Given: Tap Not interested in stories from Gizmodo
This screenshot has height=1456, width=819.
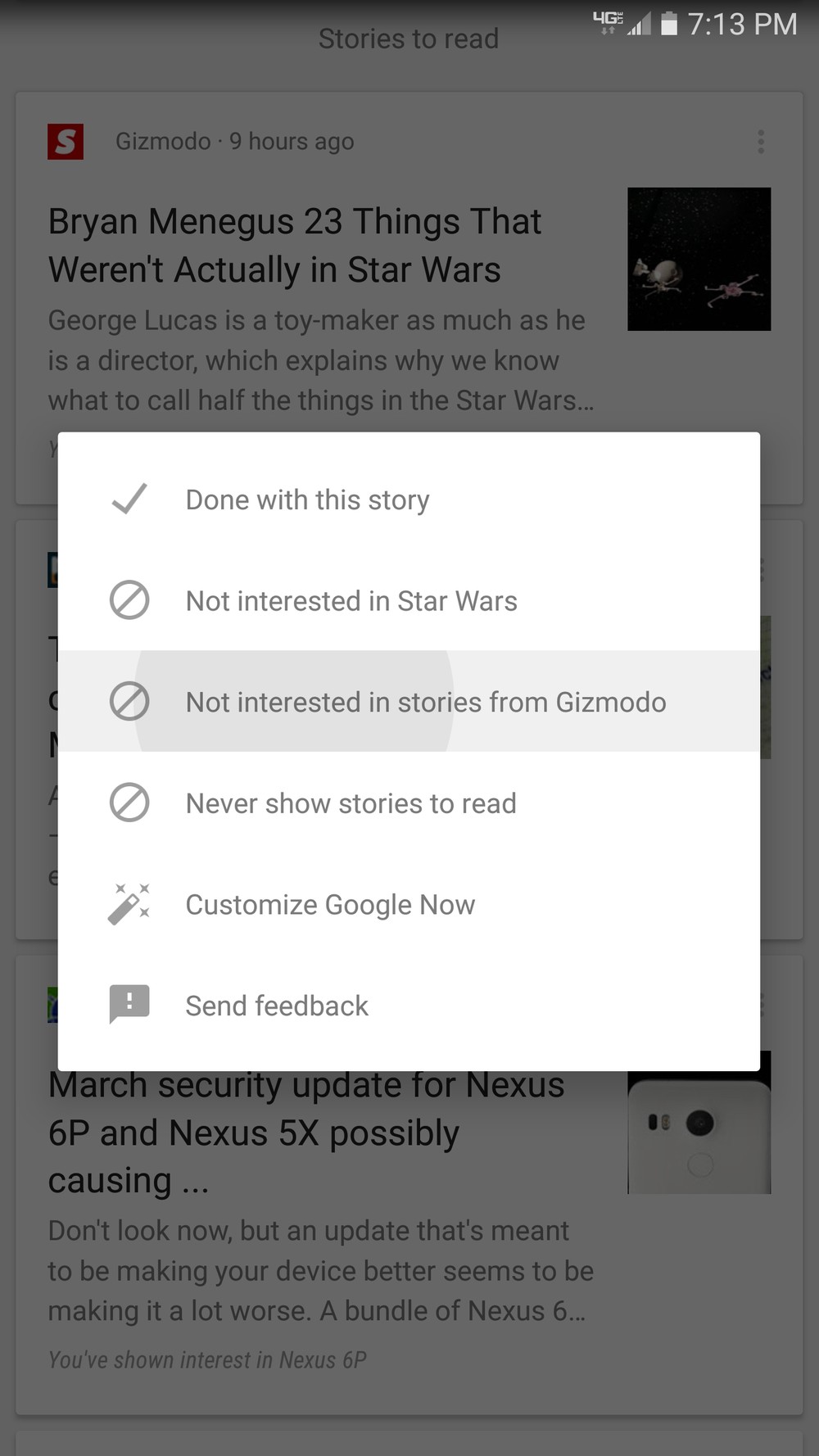Looking at the screenshot, I should pos(409,702).
